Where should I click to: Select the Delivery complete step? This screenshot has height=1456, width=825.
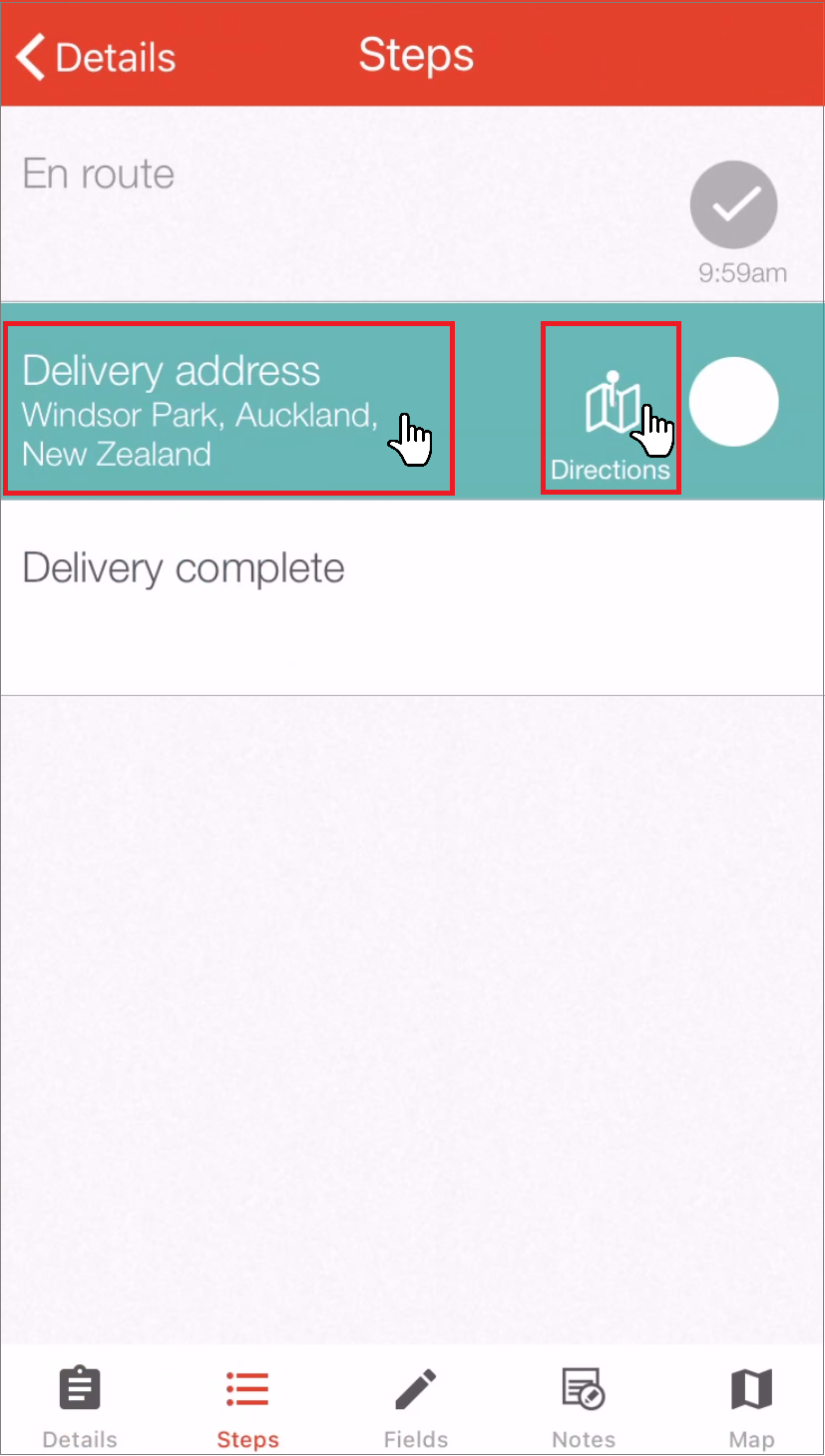184,568
